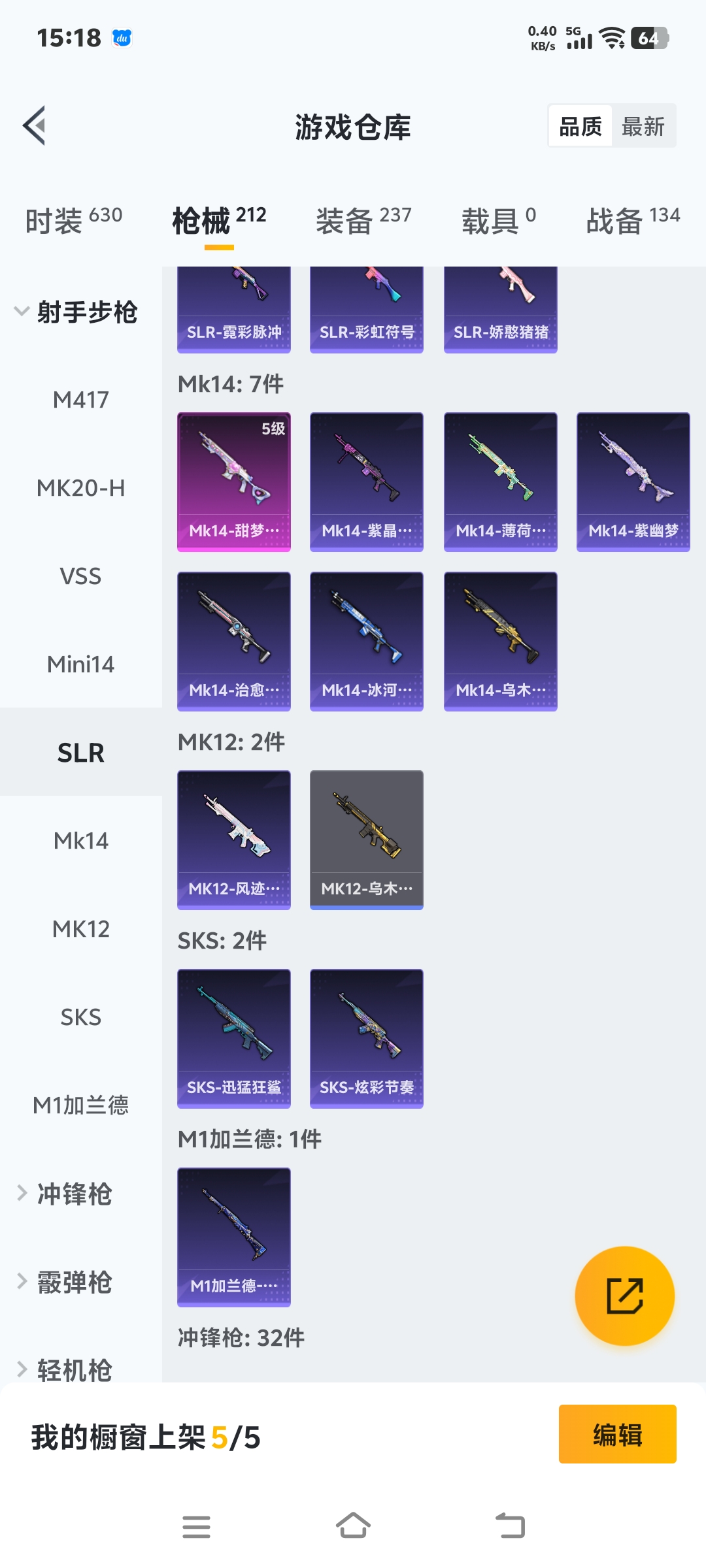Viewport: 706px width, 1568px height.
Task: Edit my showcase with 编辑
Action: (617, 1434)
